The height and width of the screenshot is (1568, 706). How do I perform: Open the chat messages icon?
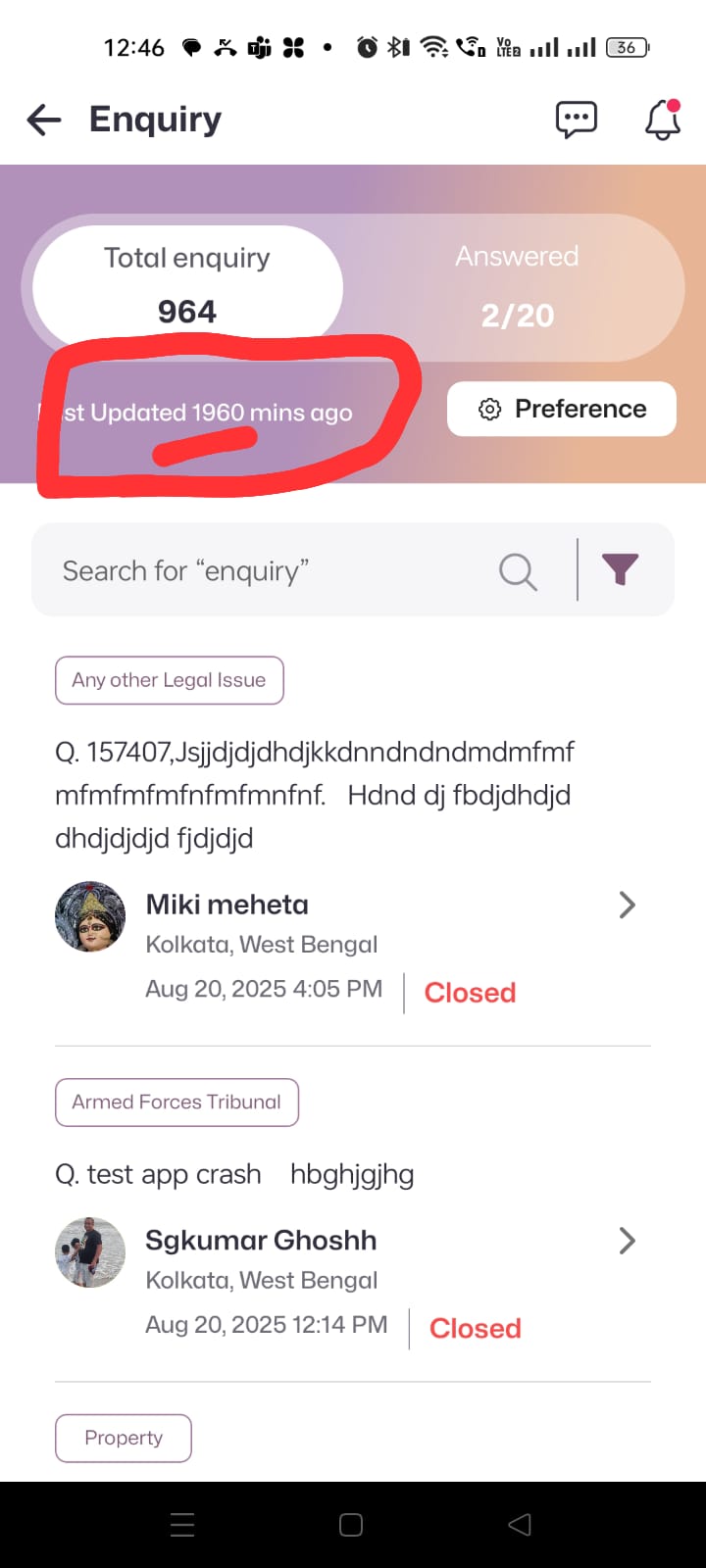pyautogui.click(x=576, y=120)
